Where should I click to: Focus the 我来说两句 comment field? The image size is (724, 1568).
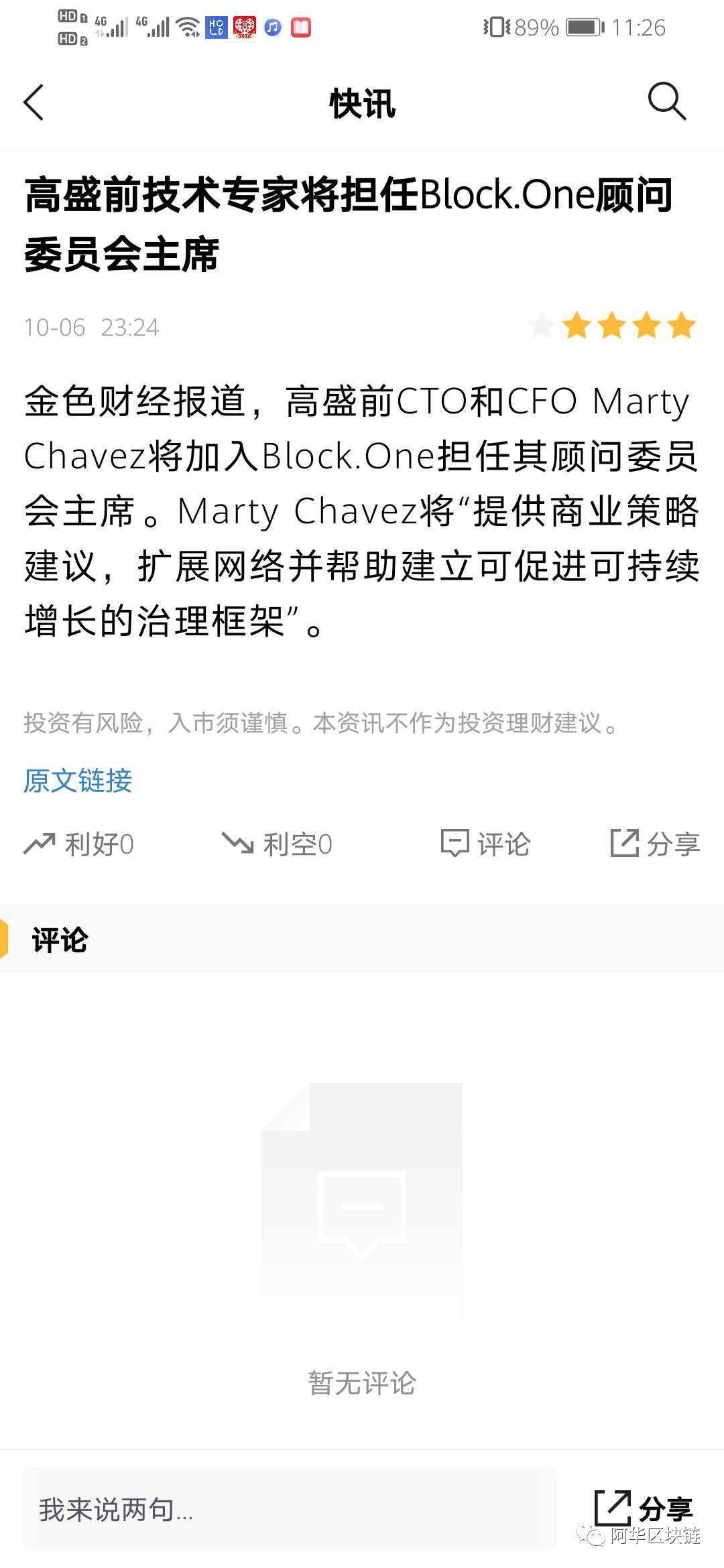pos(290,1509)
